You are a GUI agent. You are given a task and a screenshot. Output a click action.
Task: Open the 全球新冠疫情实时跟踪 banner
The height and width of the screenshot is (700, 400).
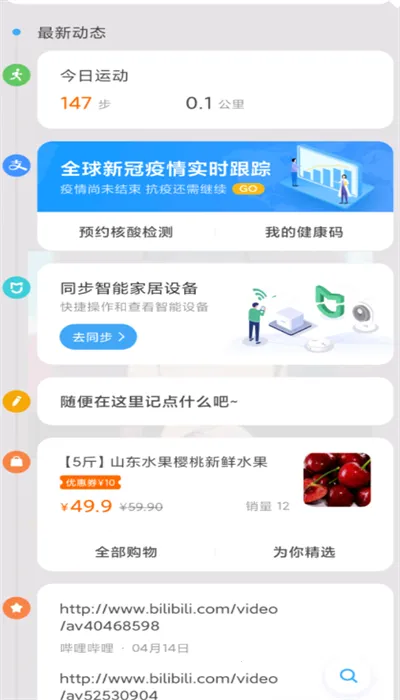(215, 177)
